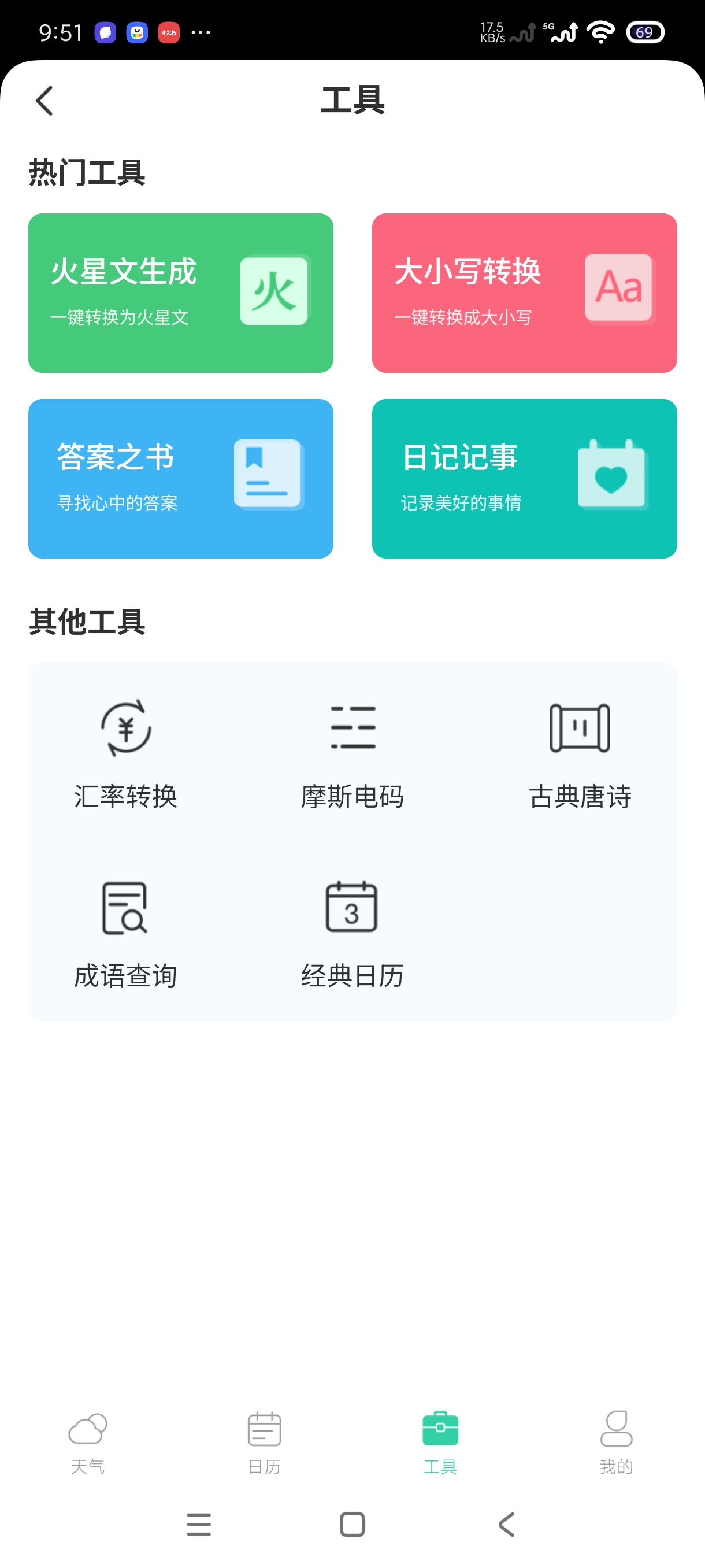Open the 日记记事 card
This screenshot has width=705, height=1568.
coord(525,478)
